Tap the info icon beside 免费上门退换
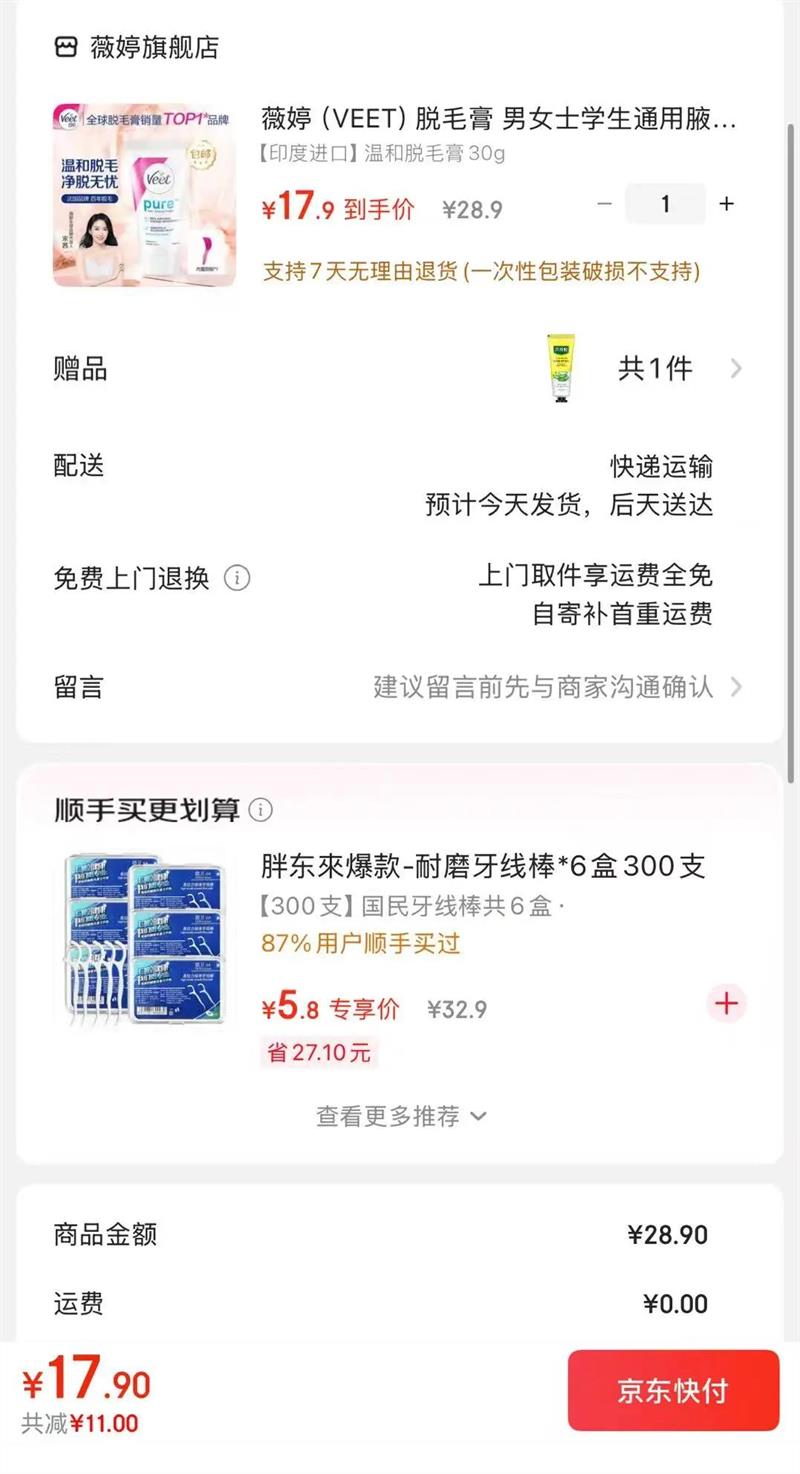The height and width of the screenshot is (1474, 800). click(x=237, y=578)
